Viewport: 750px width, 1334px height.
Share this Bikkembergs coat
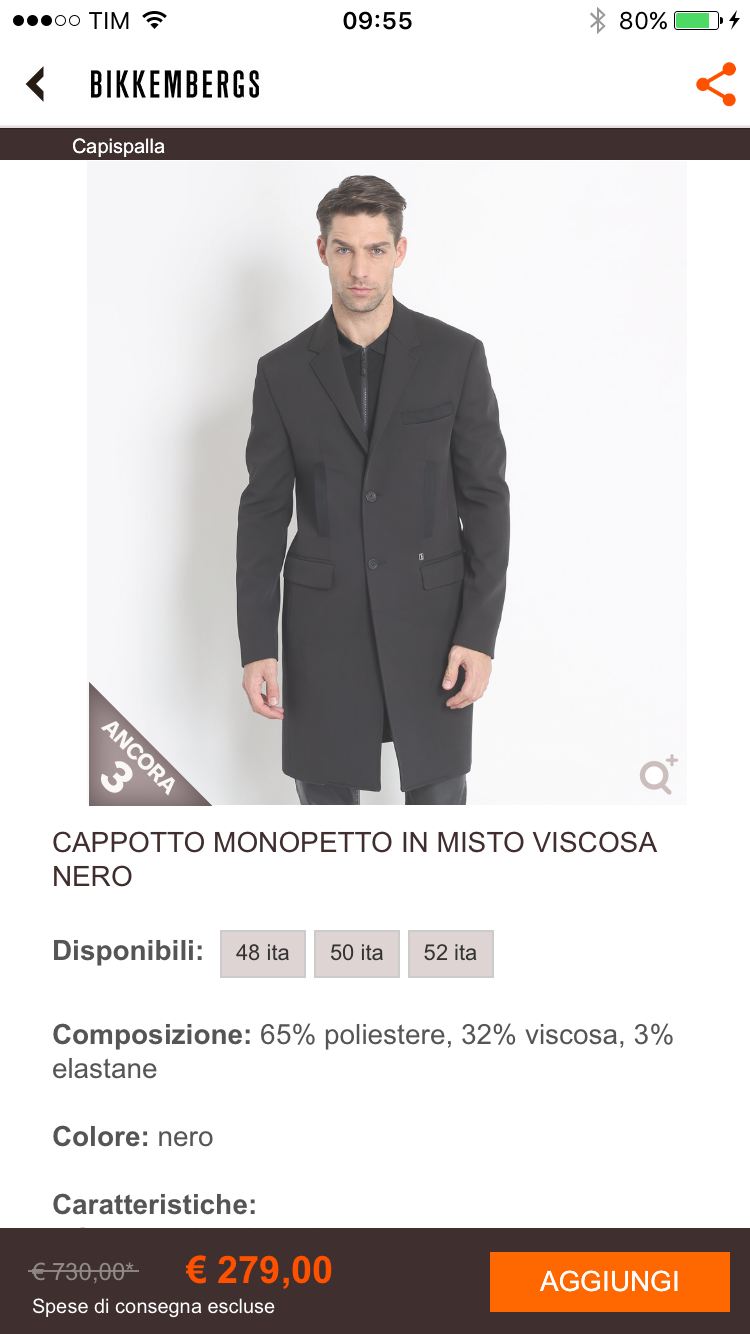715,85
